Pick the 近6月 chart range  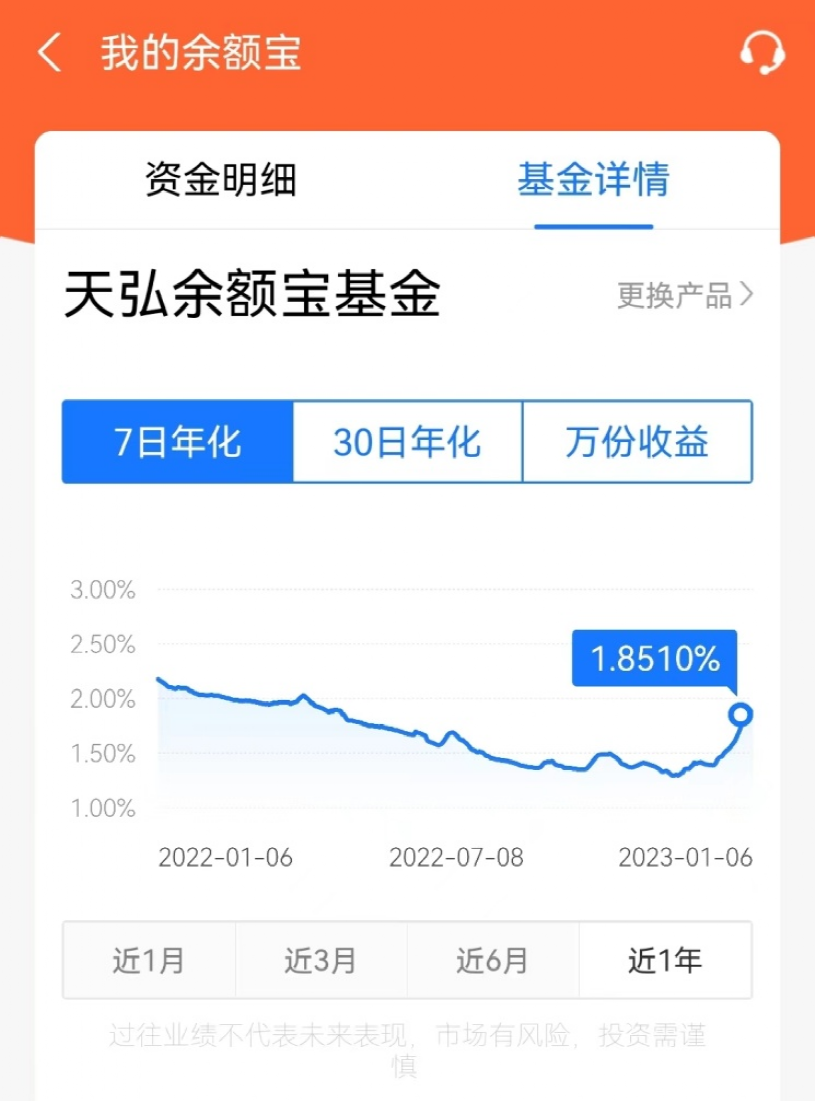pyautogui.click(x=493, y=960)
